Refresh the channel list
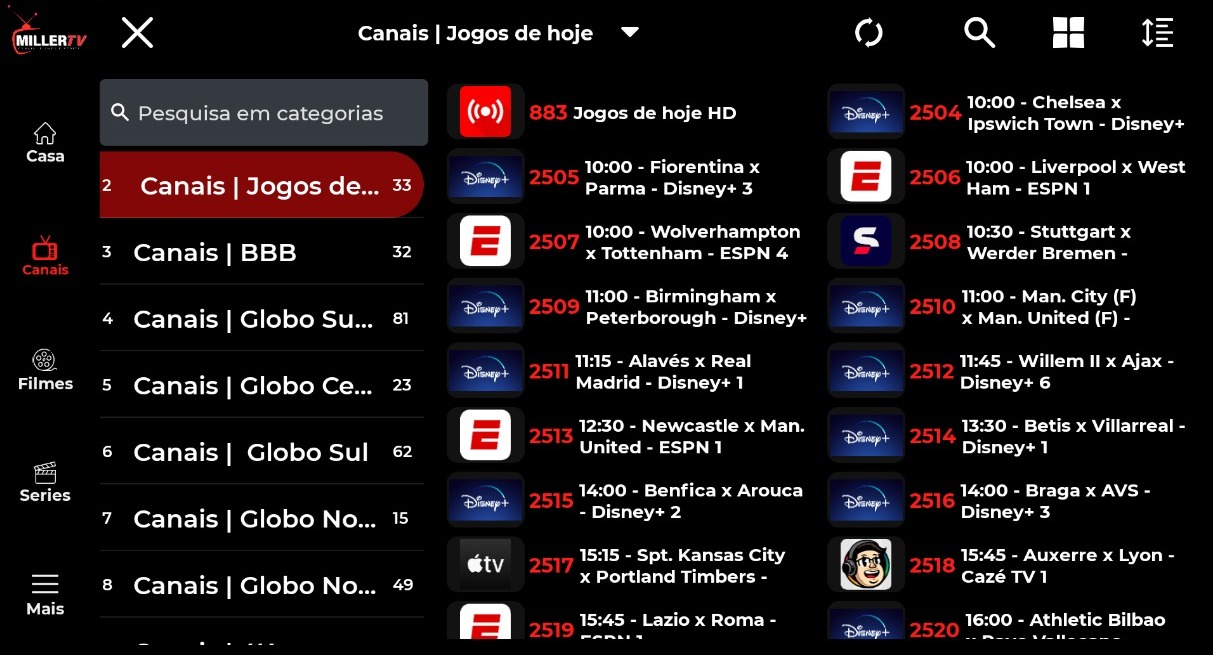Screen dimensions: 1213x655 (868, 33)
